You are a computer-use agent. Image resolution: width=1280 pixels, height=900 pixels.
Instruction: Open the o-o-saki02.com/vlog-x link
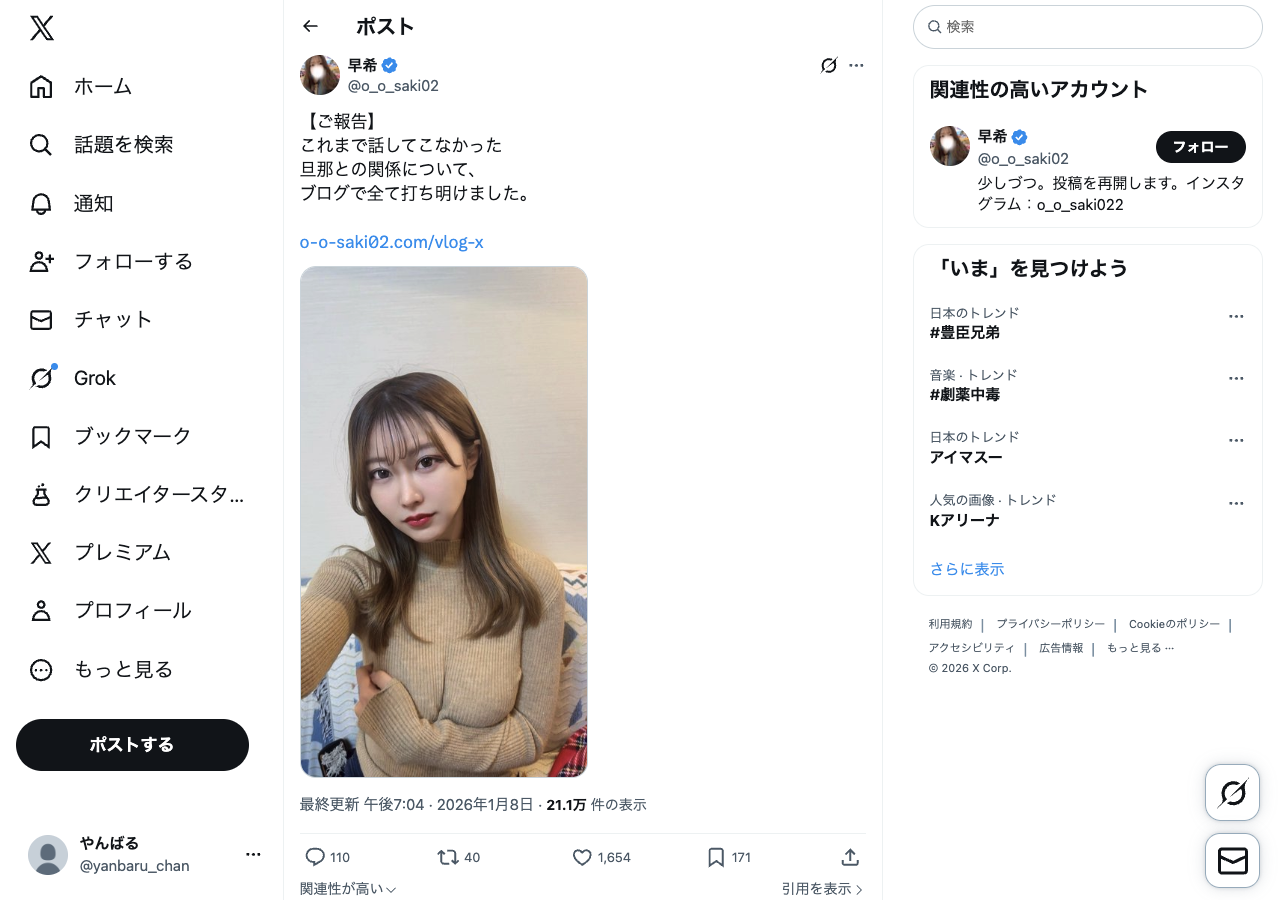pos(392,242)
